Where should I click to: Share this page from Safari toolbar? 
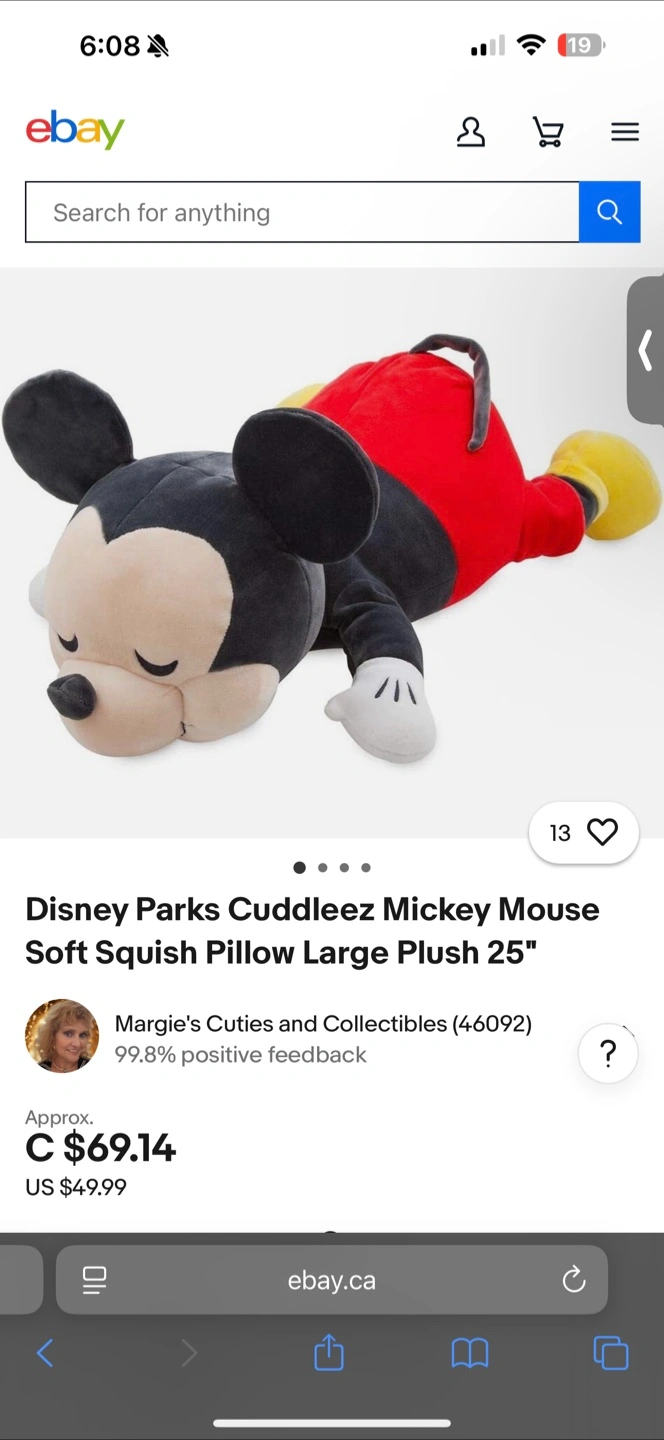pyautogui.click(x=329, y=1354)
